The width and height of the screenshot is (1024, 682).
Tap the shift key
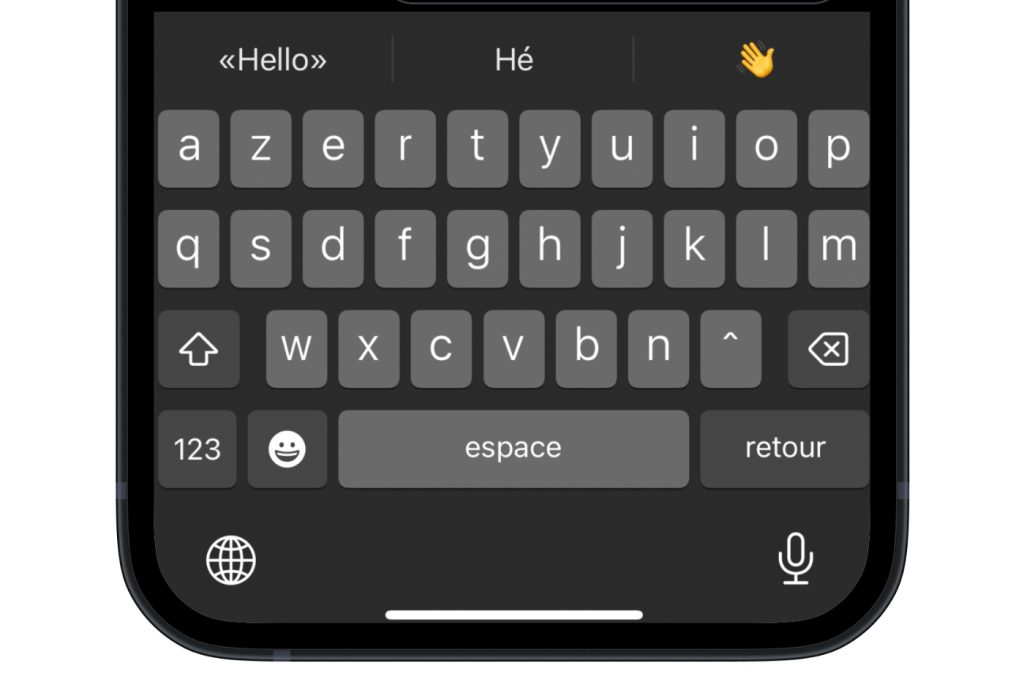click(198, 349)
